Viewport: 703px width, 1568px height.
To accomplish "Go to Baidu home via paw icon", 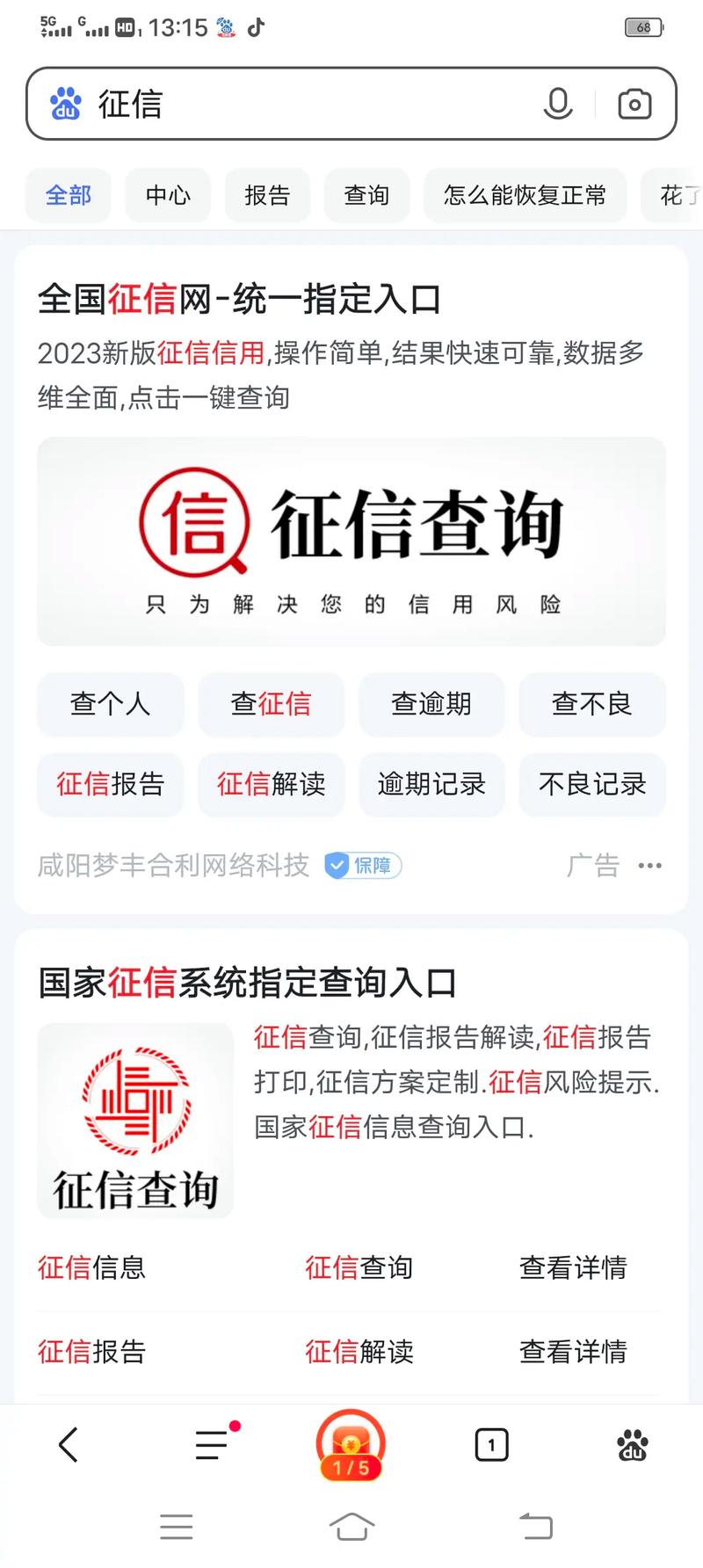I will point(633,1445).
